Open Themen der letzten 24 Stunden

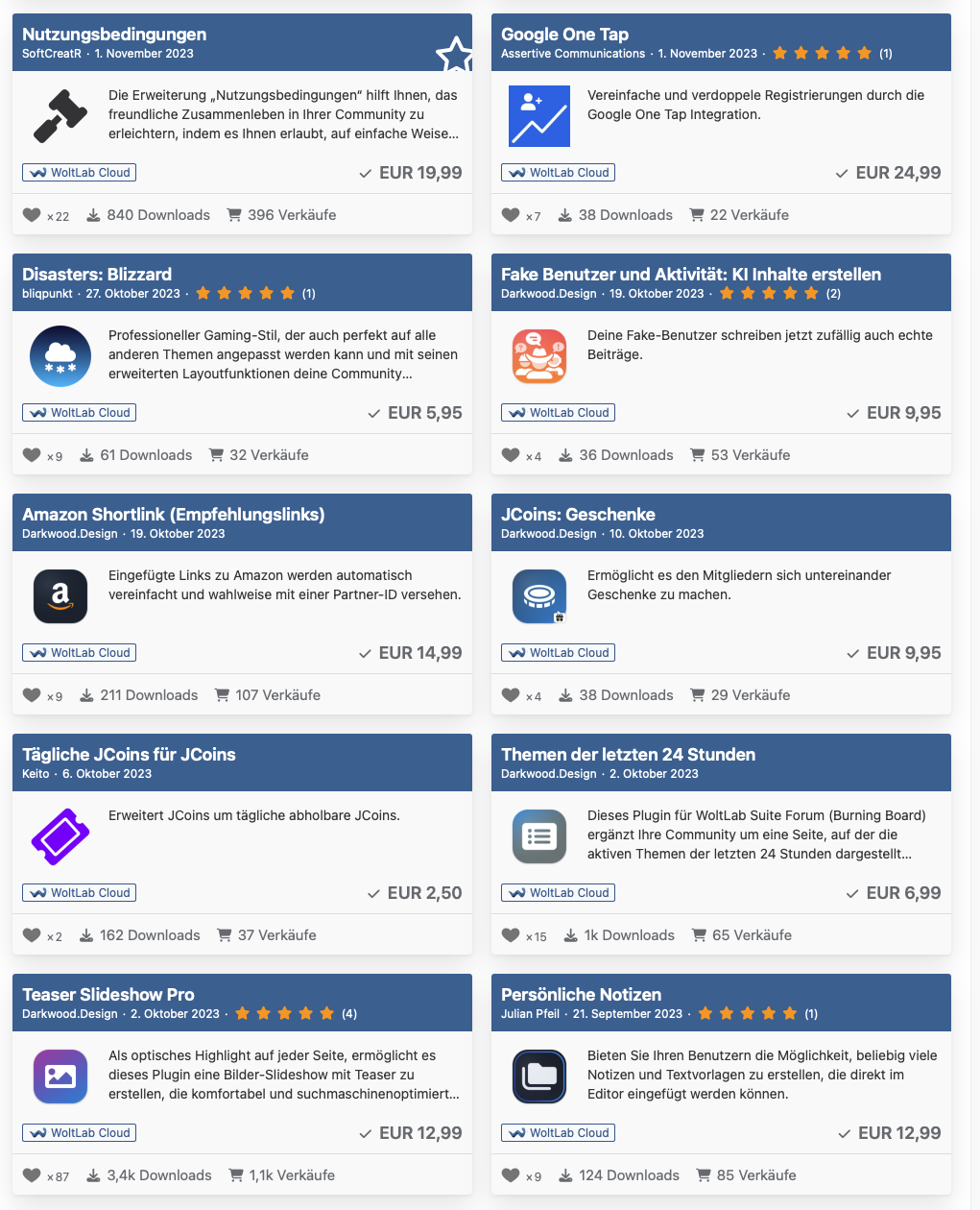pyautogui.click(x=628, y=755)
